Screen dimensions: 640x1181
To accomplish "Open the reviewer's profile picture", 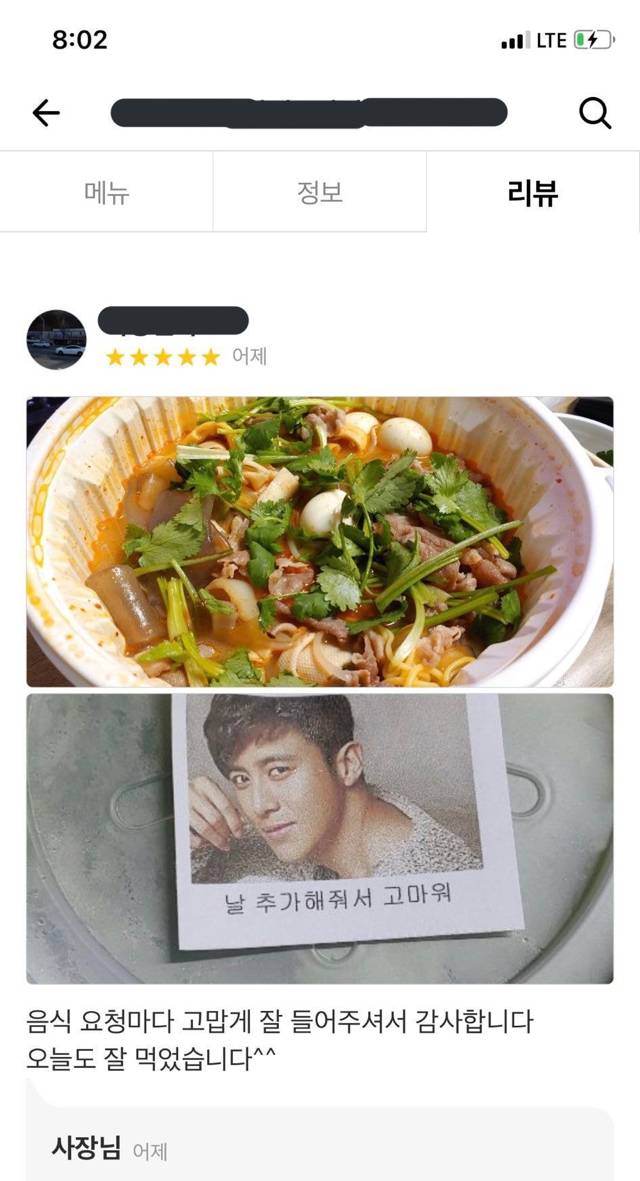I will point(56,340).
